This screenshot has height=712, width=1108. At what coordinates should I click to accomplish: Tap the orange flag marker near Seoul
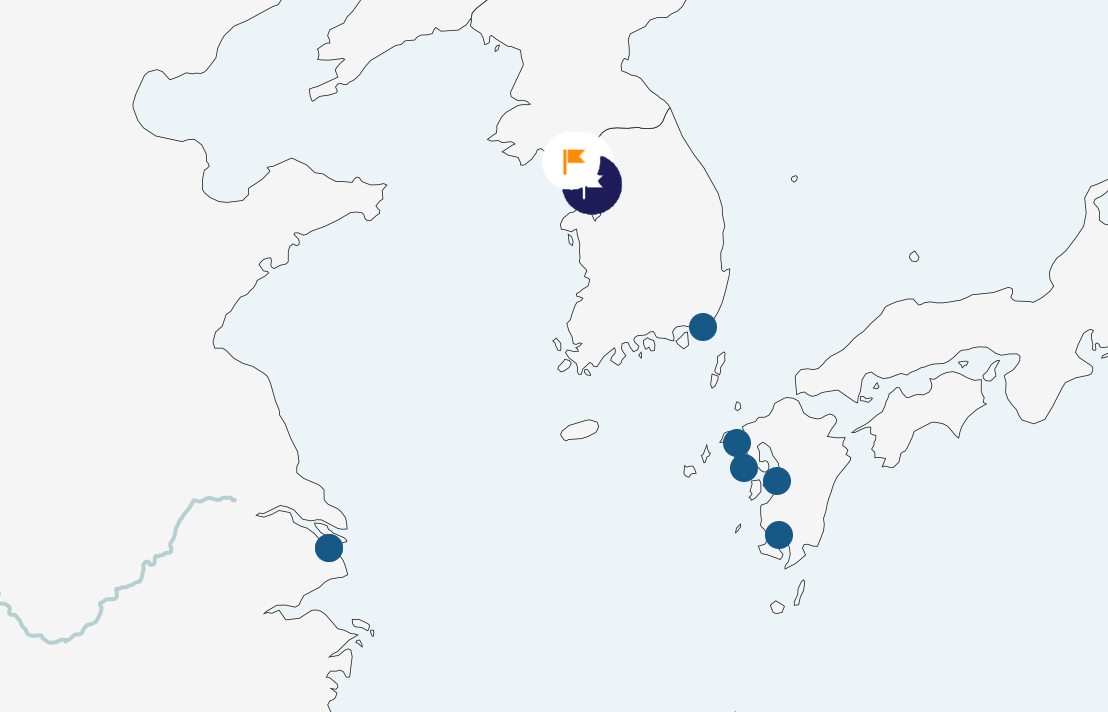click(574, 160)
